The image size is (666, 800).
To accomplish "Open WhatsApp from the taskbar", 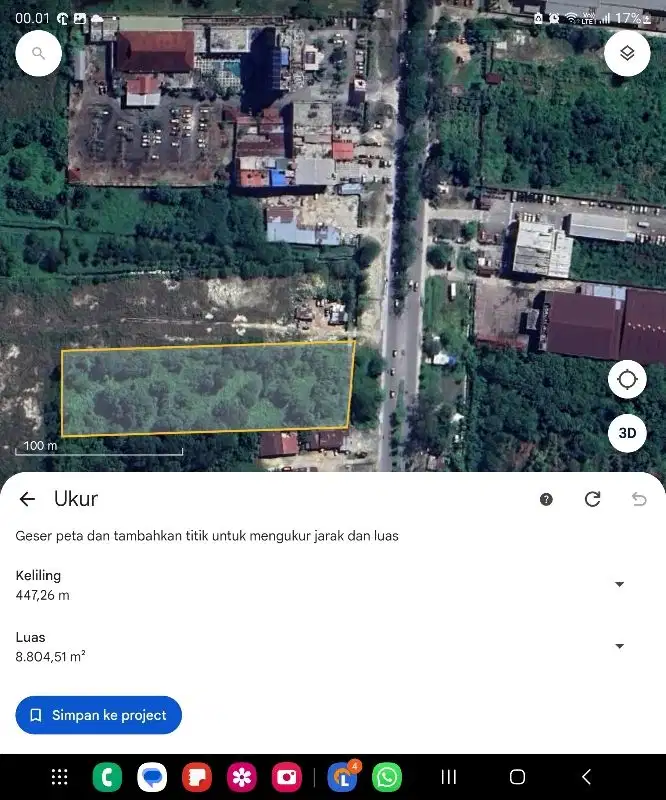I will (x=387, y=777).
